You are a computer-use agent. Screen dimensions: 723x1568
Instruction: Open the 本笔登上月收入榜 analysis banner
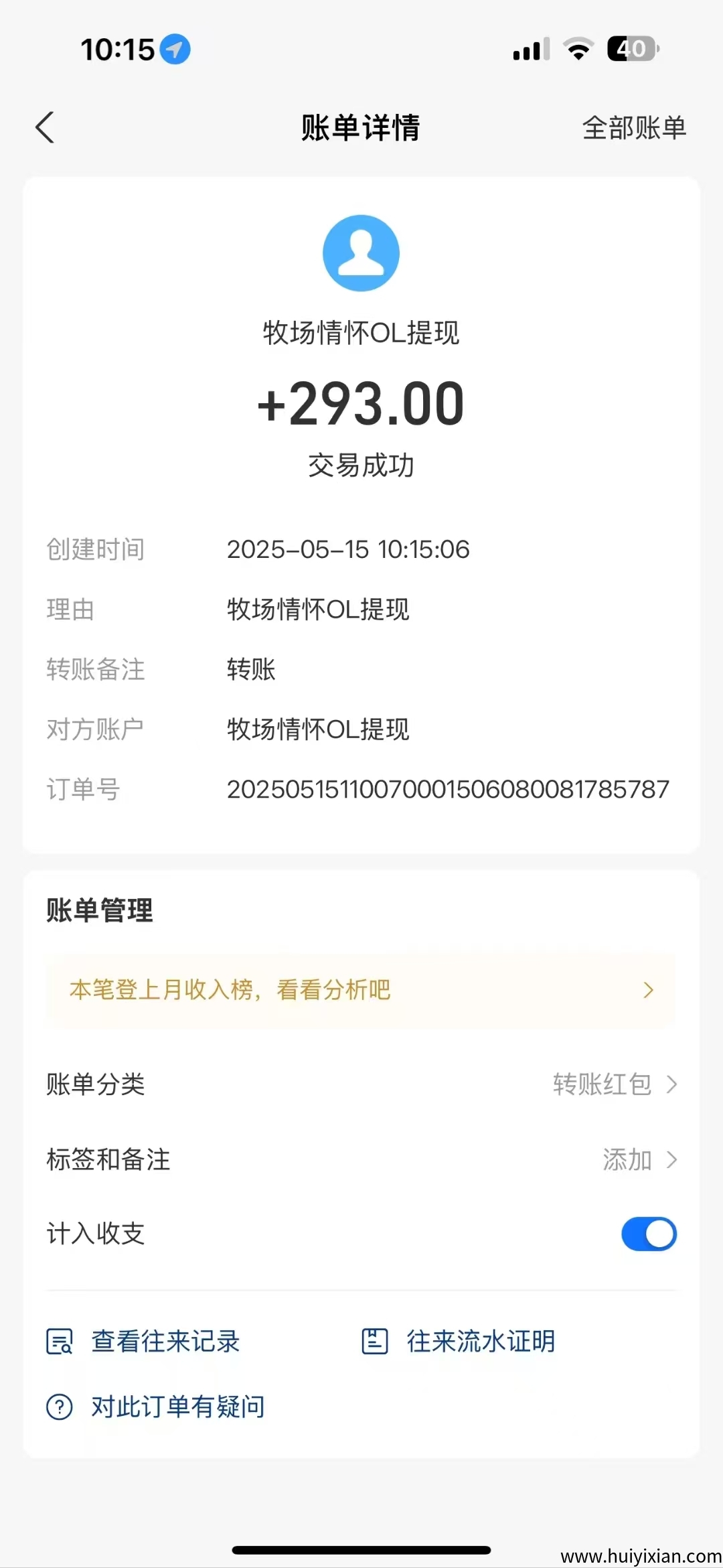coord(360,990)
